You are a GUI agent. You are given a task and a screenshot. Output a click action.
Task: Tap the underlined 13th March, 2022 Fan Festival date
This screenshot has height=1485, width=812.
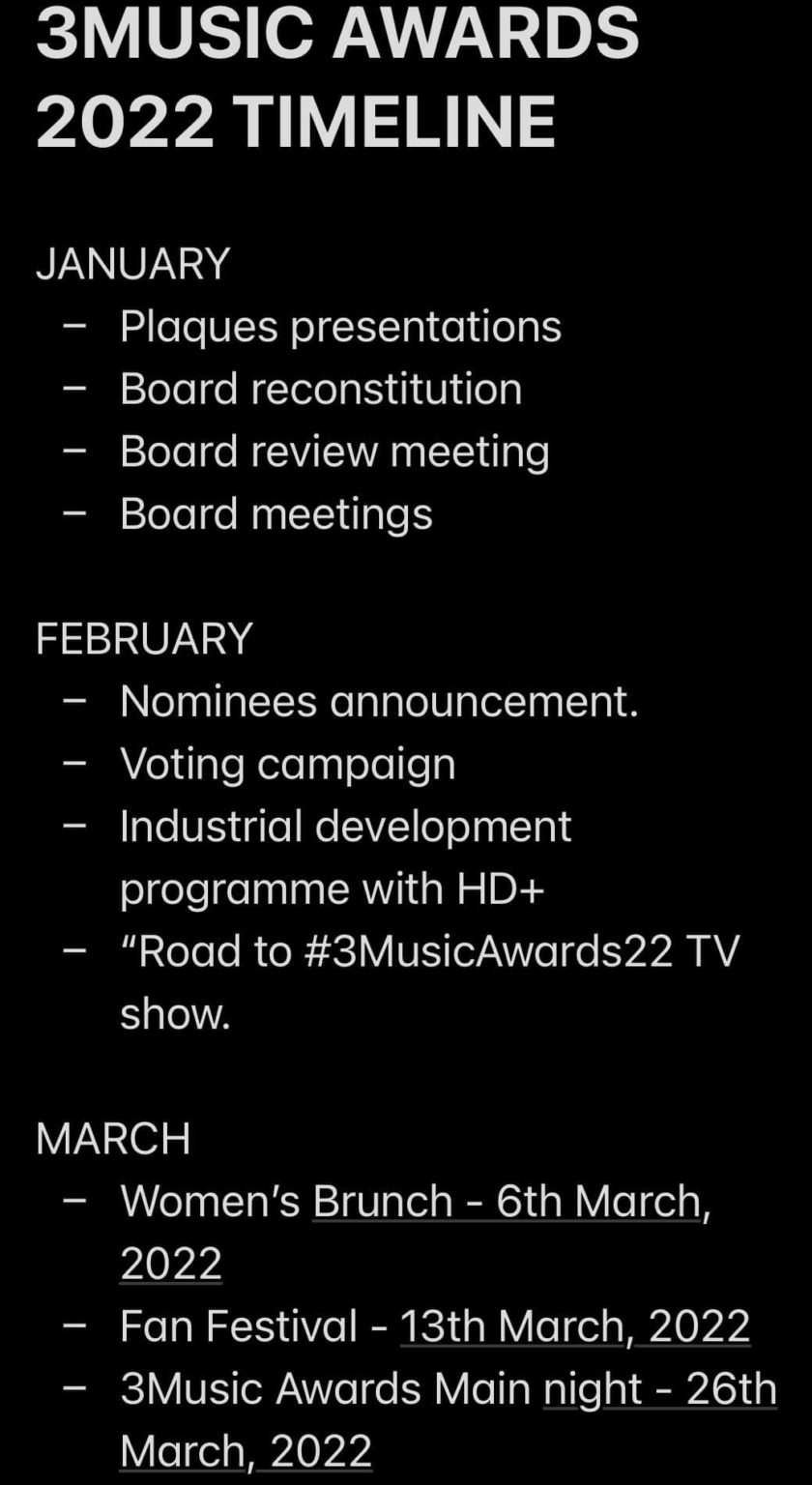(575, 1325)
